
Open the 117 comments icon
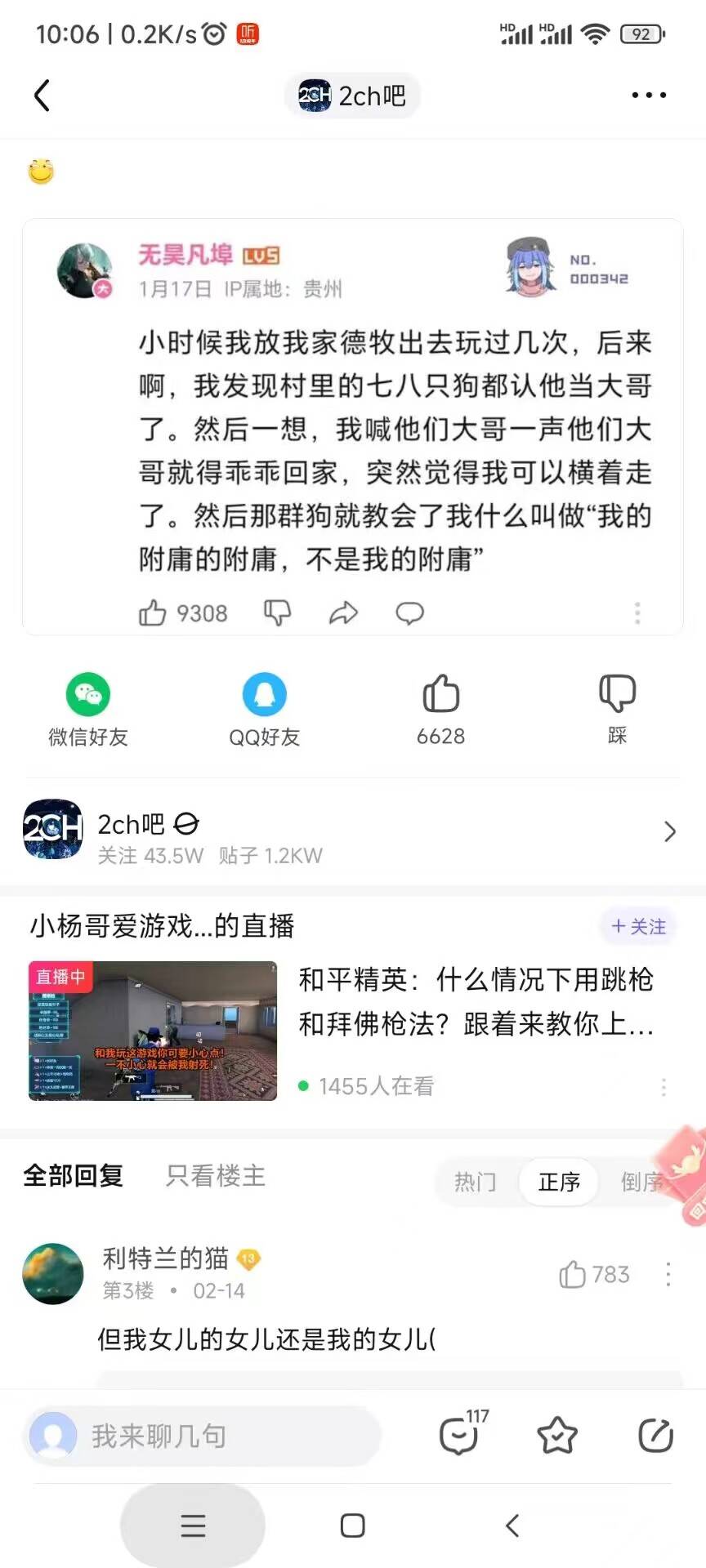pos(460,1435)
